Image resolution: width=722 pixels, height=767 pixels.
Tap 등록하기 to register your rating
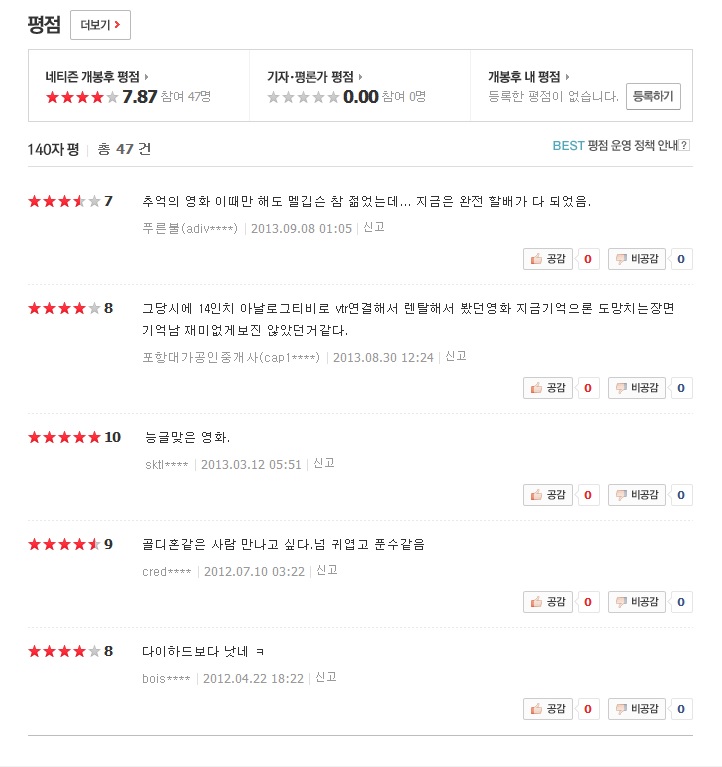654,96
